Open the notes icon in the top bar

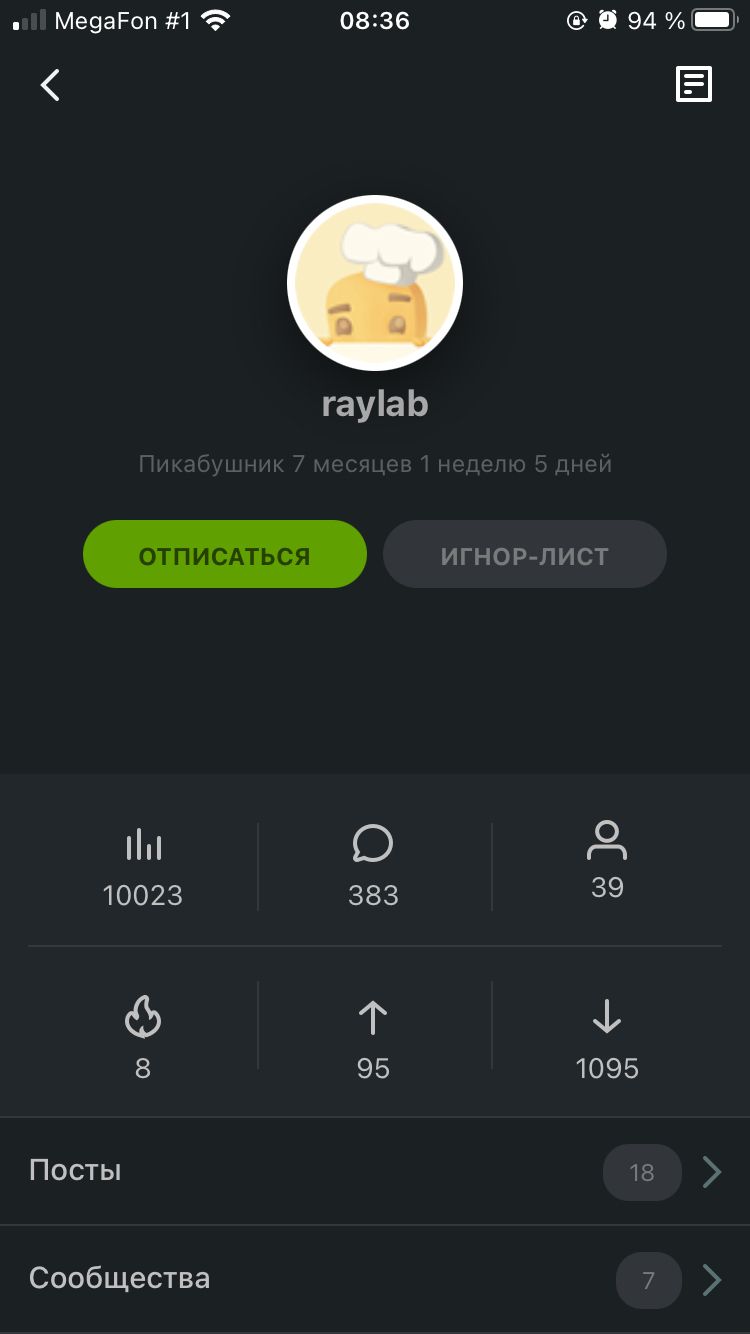(694, 85)
